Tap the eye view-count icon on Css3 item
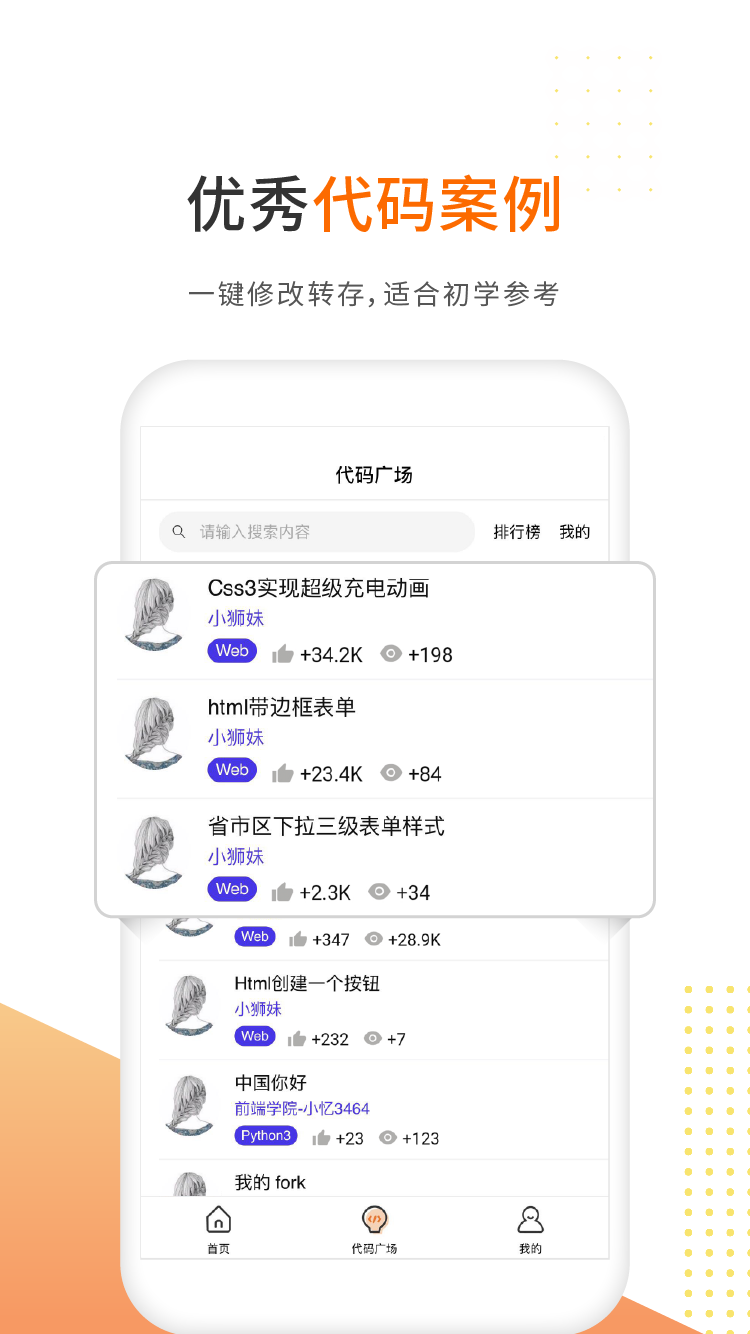750x1334 pixels. click(x=391, y=655)
